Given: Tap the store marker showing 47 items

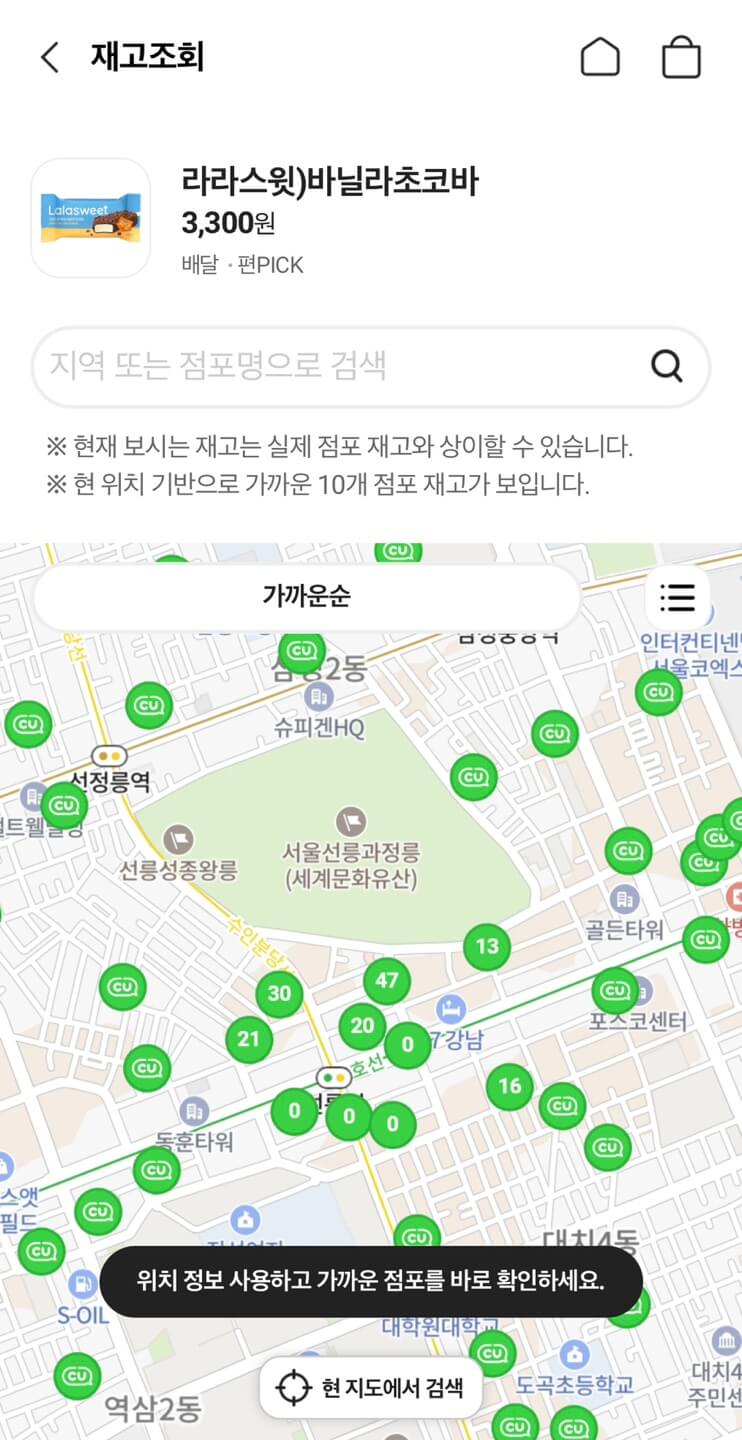Looking at the screenshot, I should tap(386, 982).
